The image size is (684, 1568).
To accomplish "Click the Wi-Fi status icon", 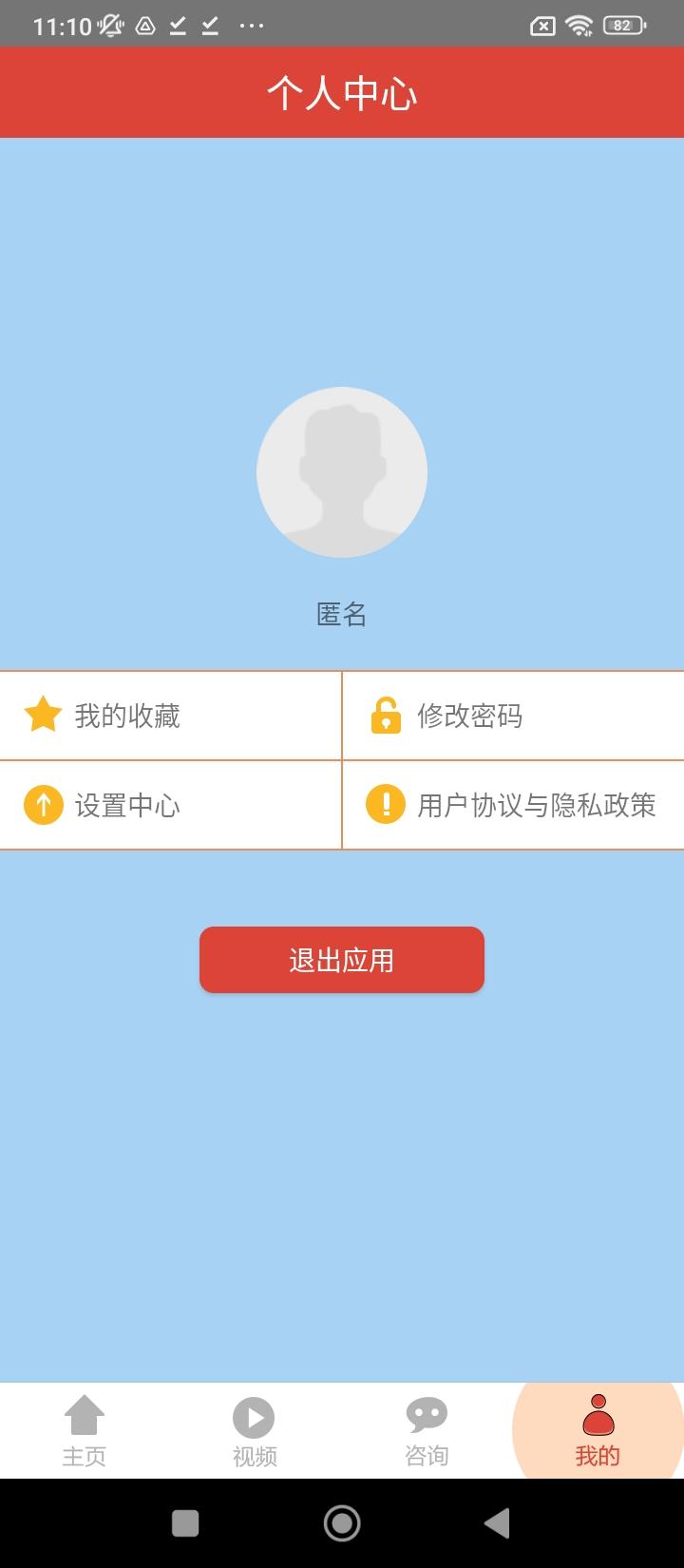I will (580, 25).
